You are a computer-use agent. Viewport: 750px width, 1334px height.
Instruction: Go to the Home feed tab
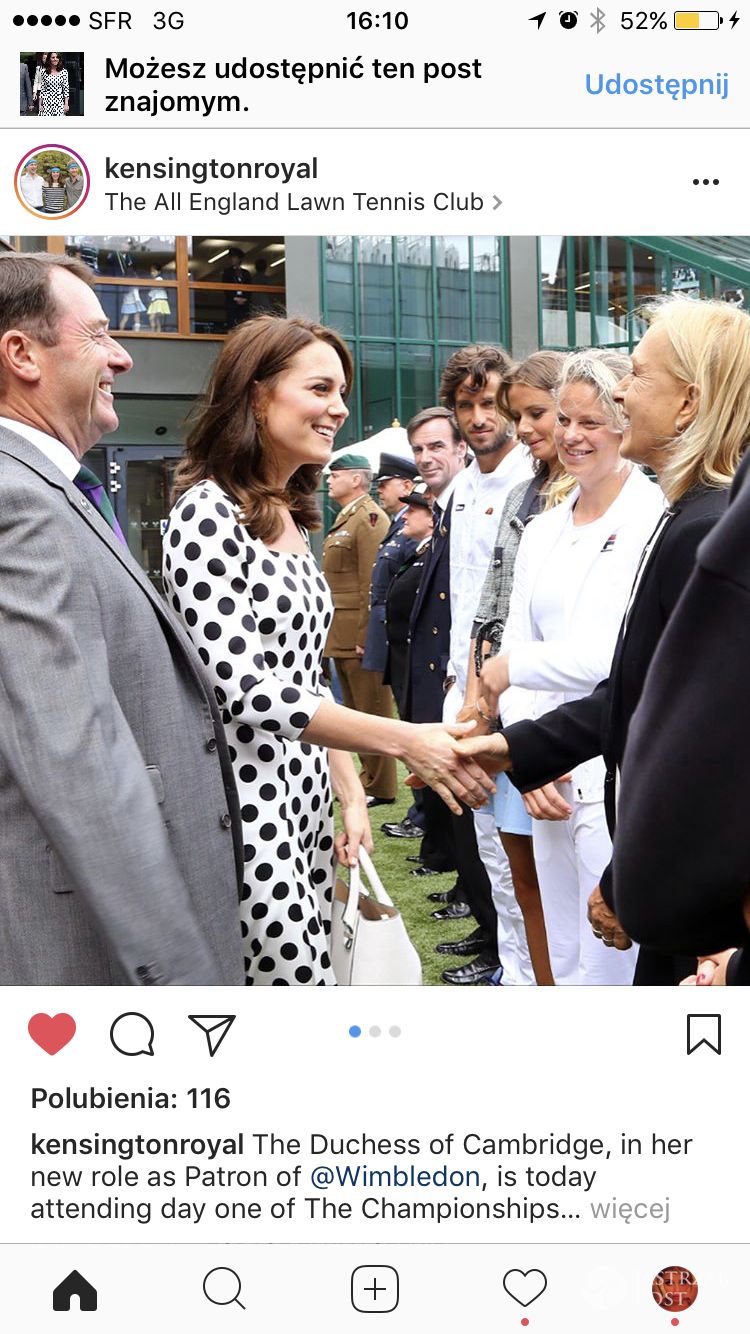pyautogui.click(x=75, y=1290)
